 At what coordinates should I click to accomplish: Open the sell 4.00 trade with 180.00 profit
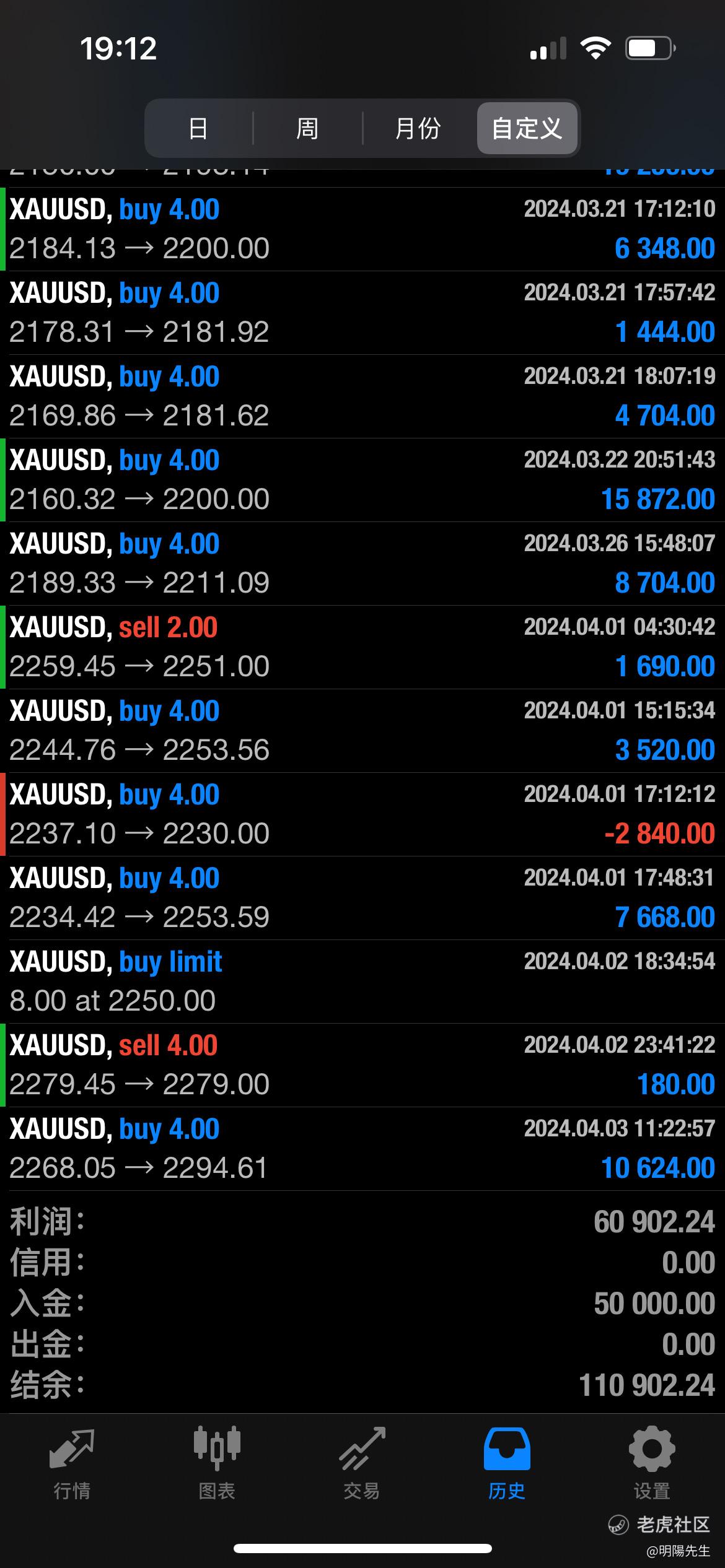tap(362, 1065)
